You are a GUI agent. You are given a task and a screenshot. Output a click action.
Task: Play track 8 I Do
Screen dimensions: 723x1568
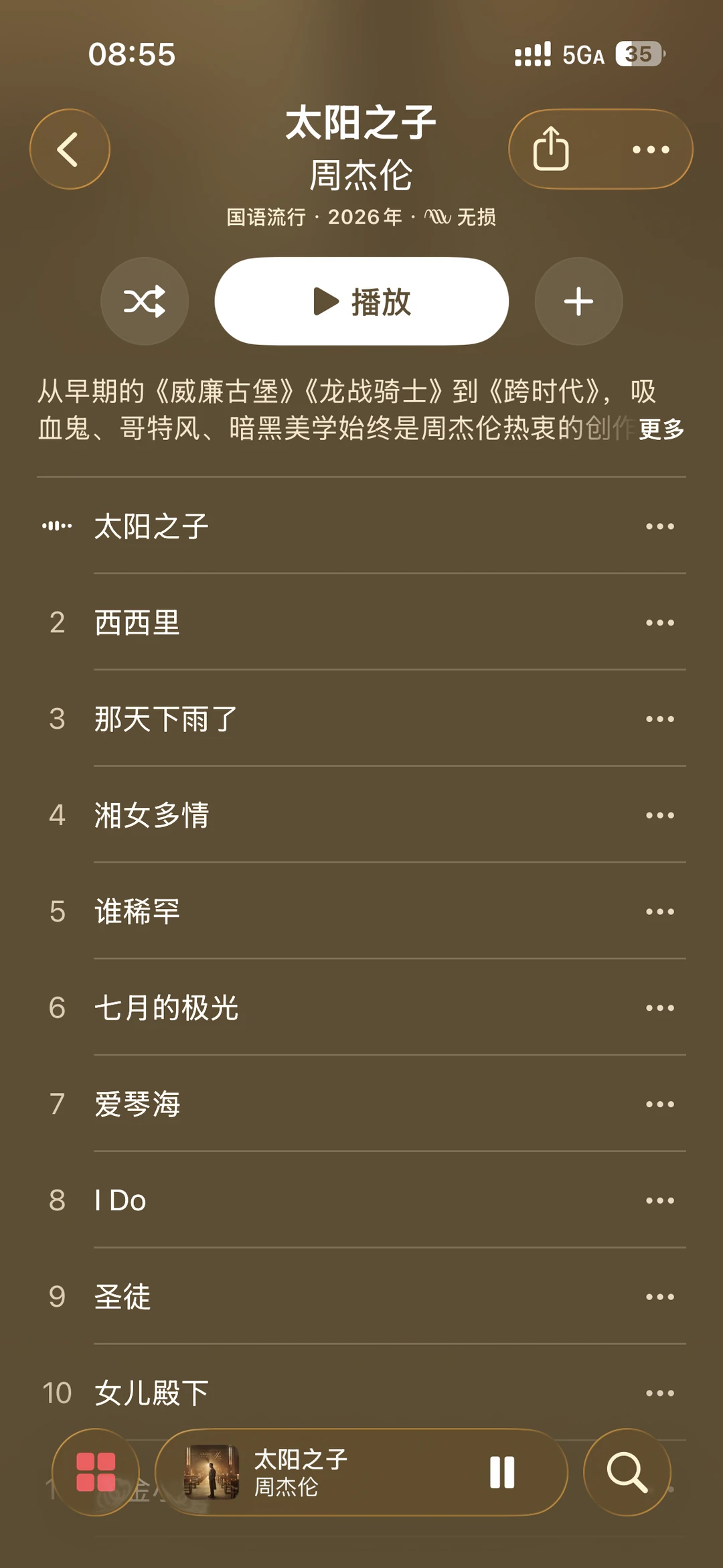click(x=361, y=1200)
